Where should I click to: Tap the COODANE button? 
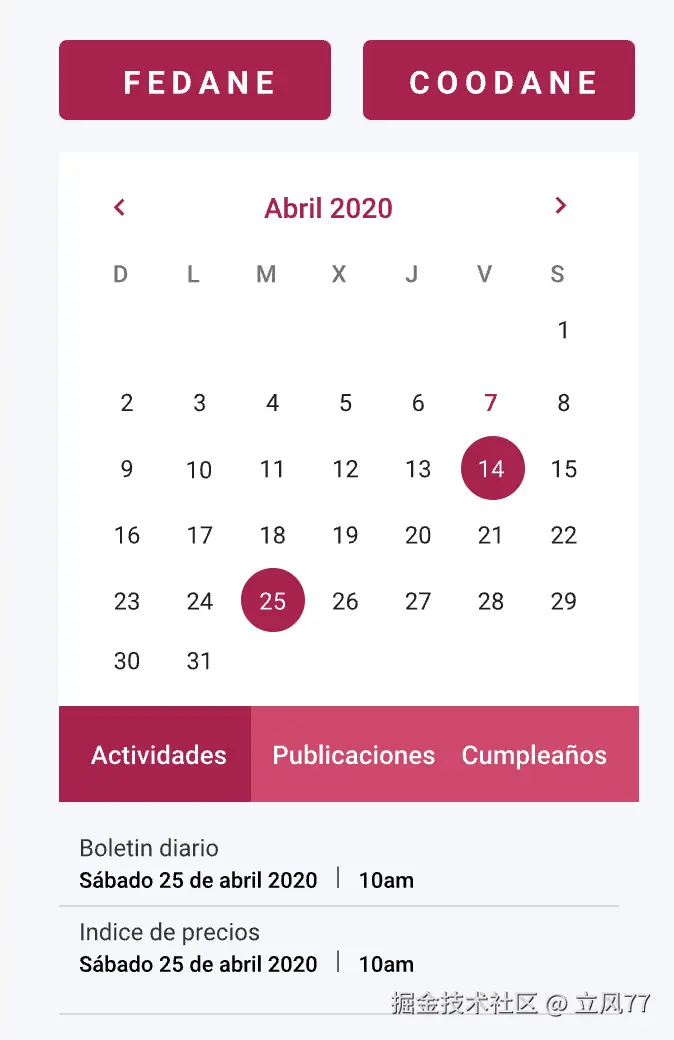498,81
